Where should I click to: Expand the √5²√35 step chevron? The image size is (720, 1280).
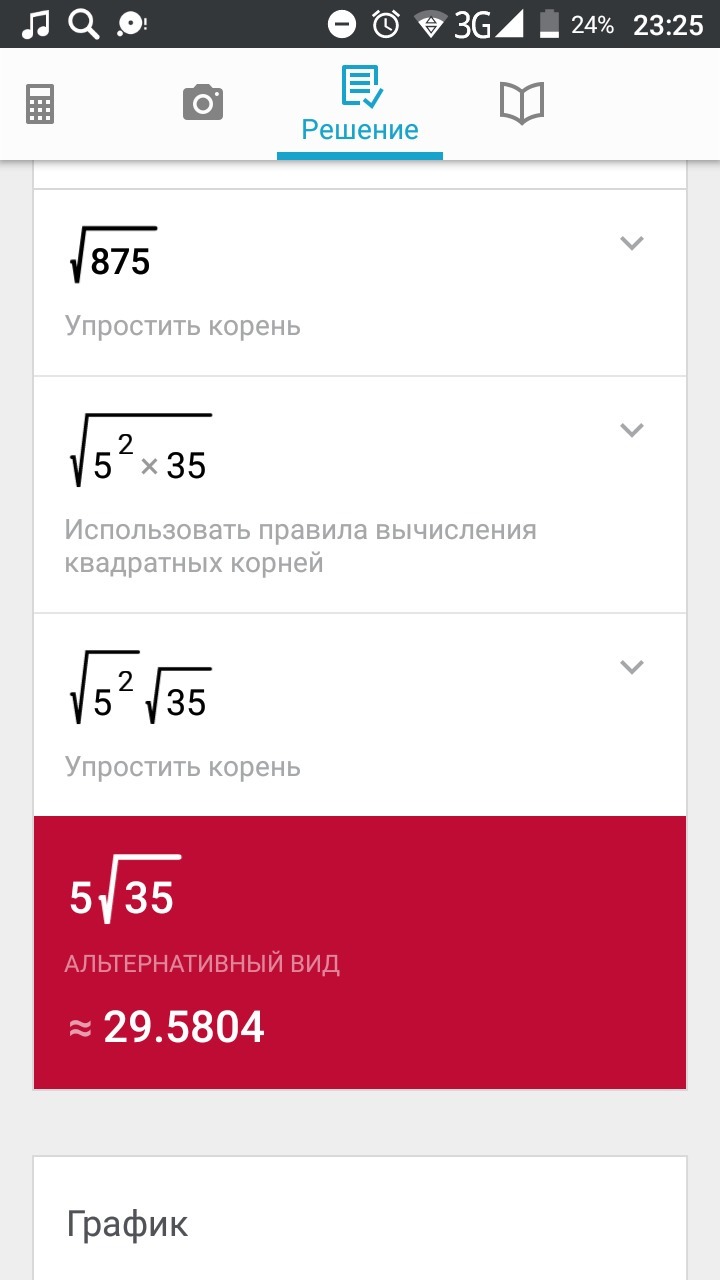631,667
